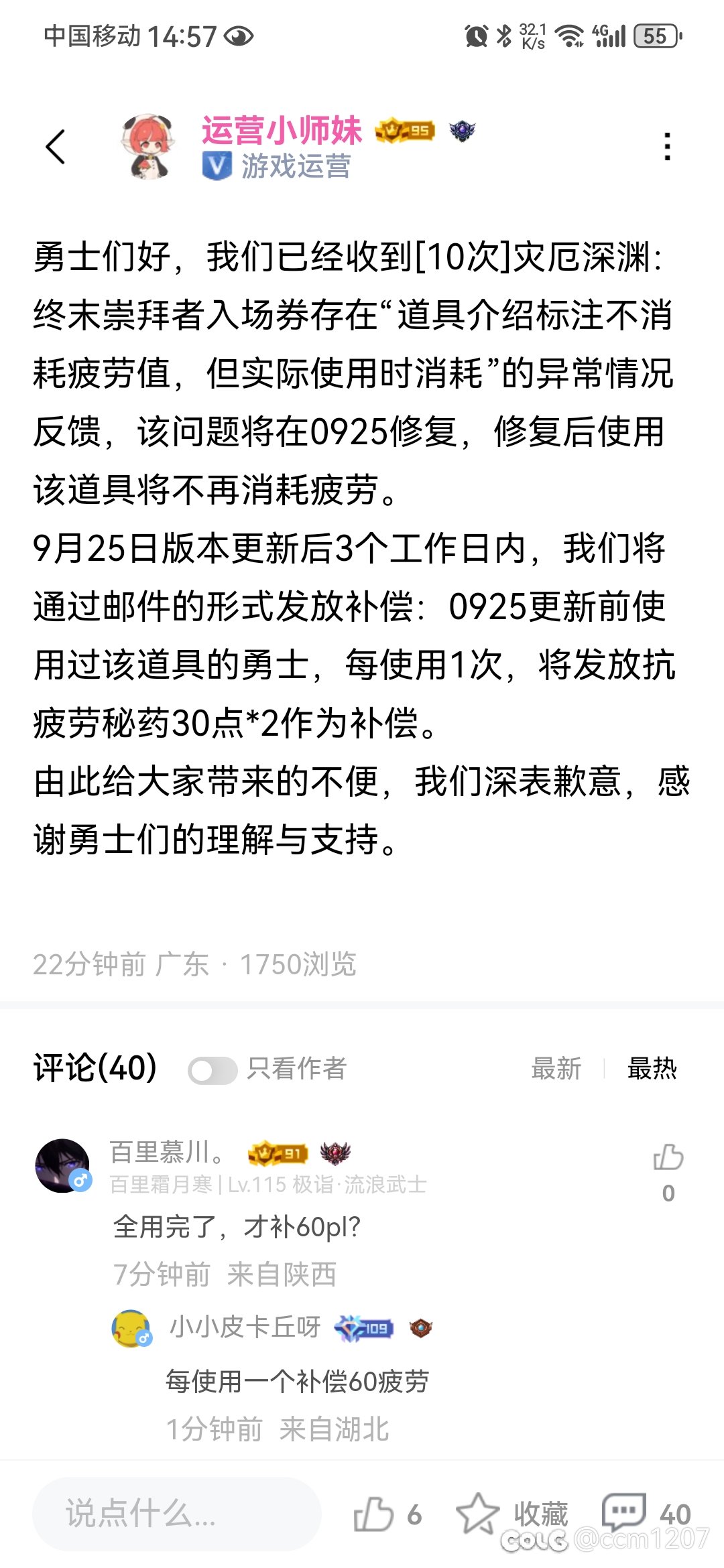Tap the 说点什么 comment input box
724x1568 pixels.
point(177,1514)
